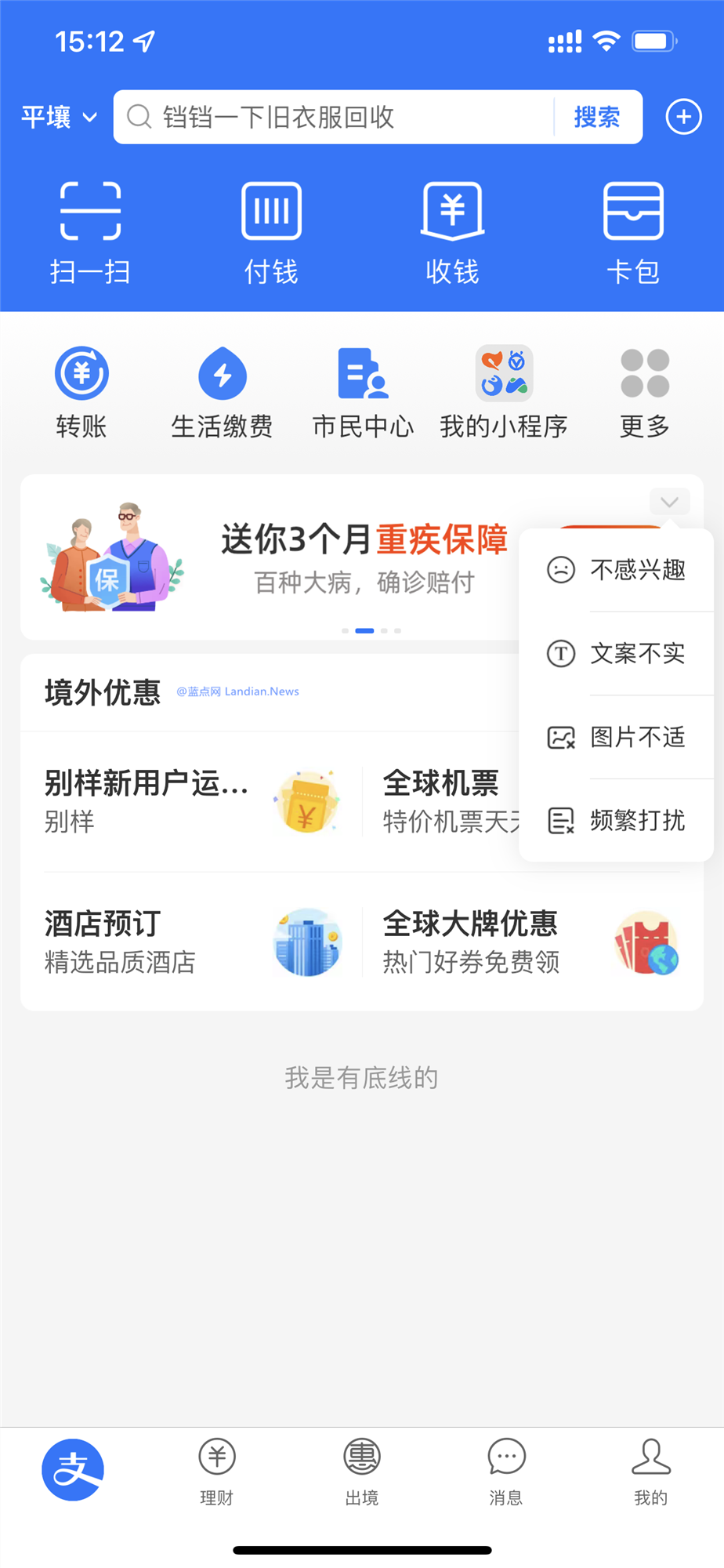Open 付钱 payment code

click(271, 232)
